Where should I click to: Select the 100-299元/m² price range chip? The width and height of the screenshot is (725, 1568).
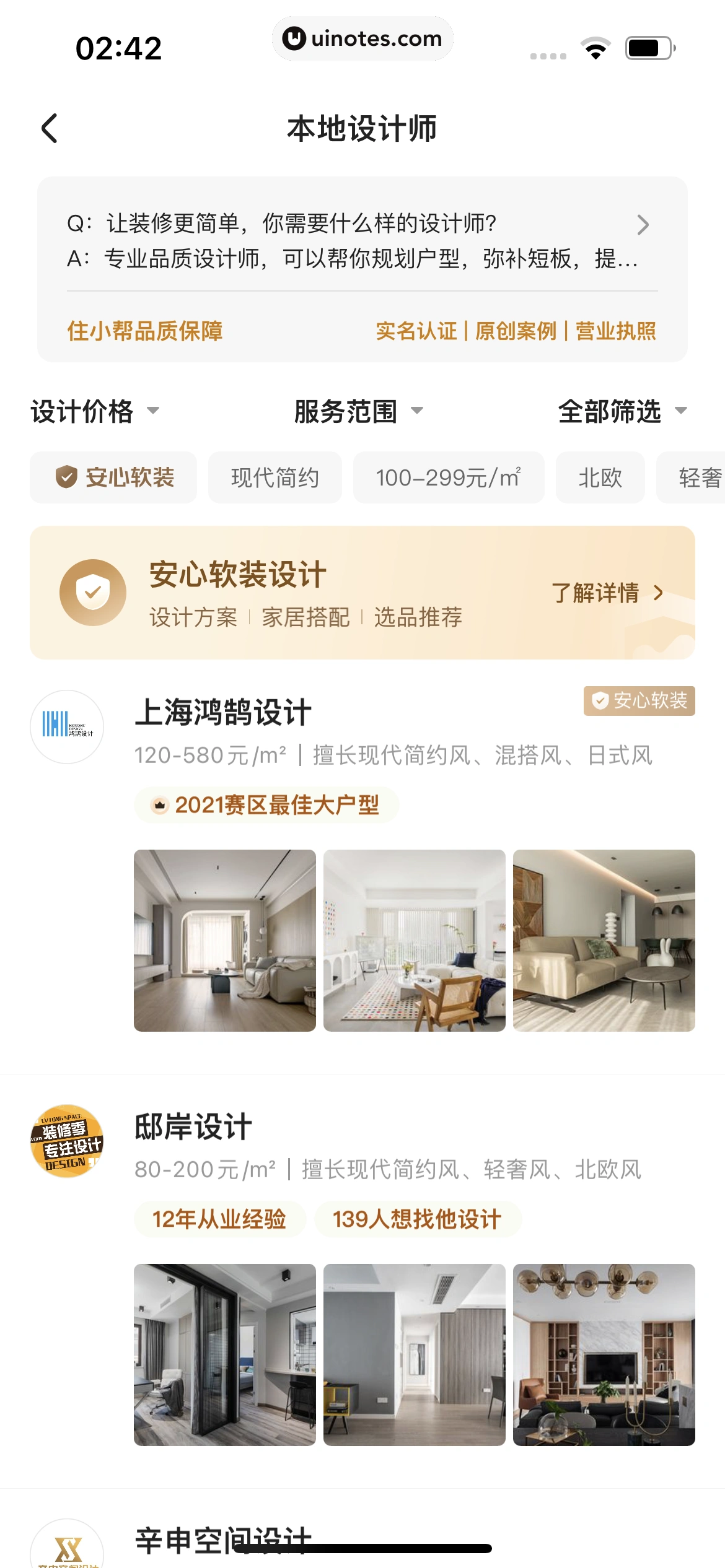[449, 477]
